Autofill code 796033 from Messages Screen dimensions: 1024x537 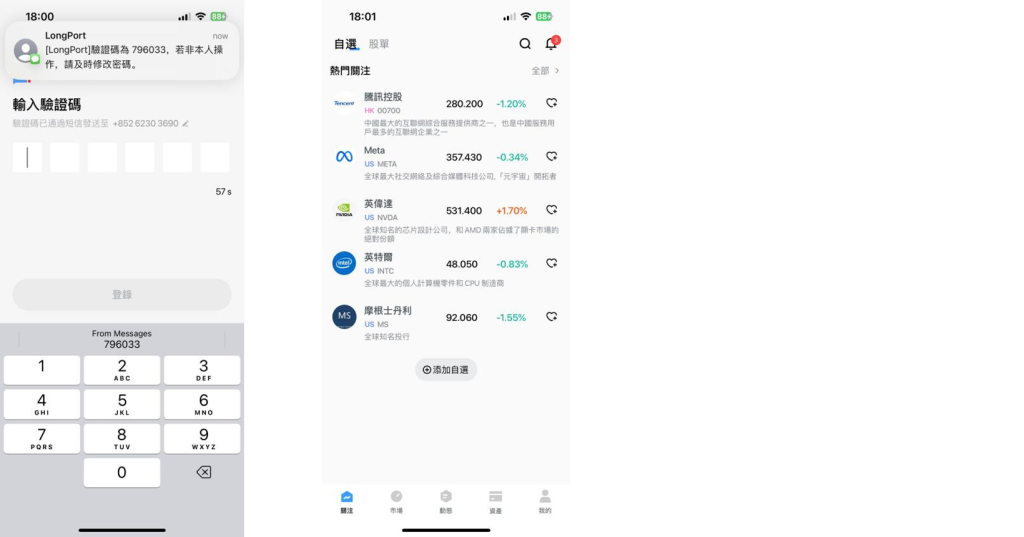[x=122, y=339]
